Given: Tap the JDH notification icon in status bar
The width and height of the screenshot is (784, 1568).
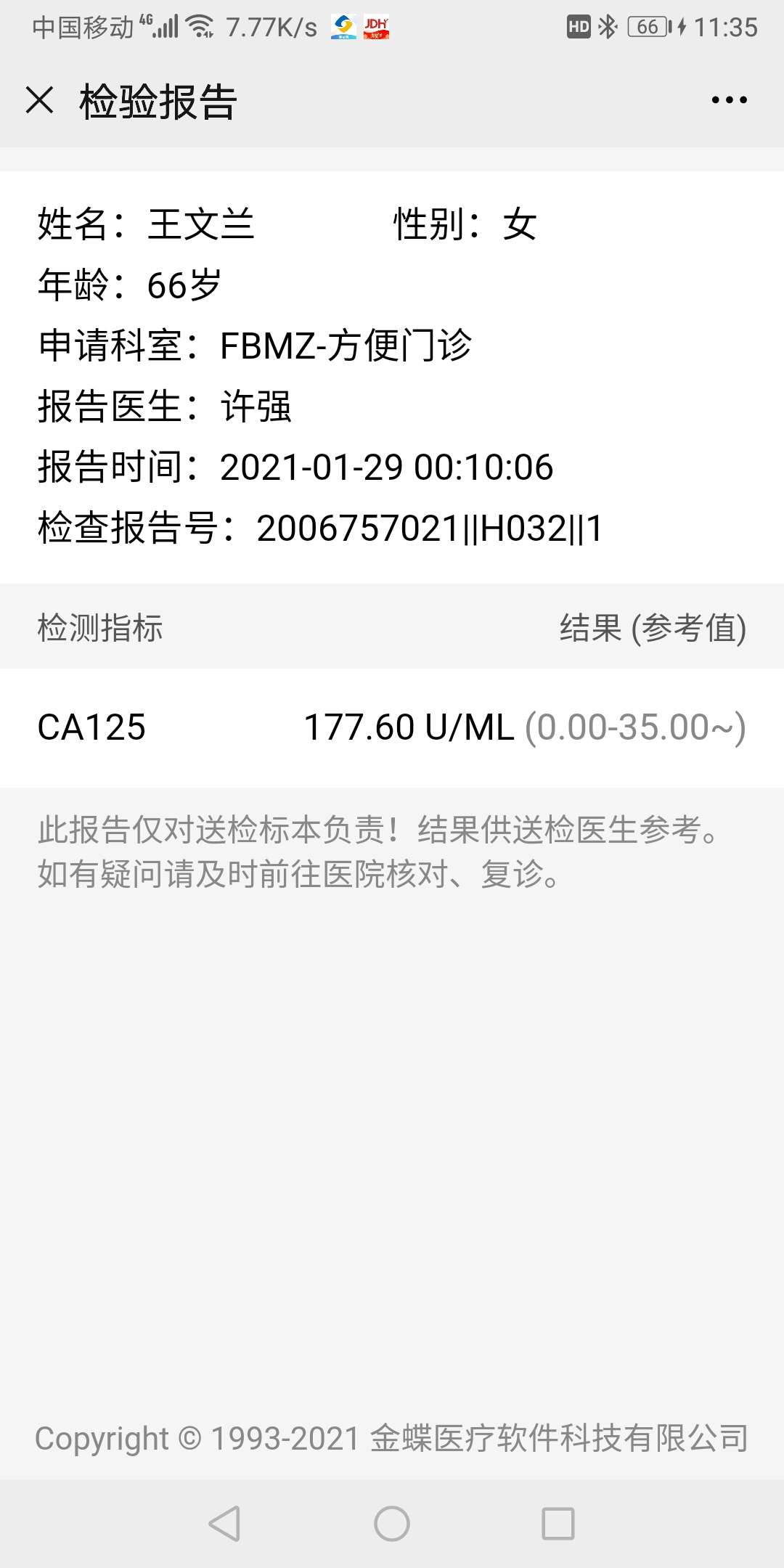Looking at the screenshot, I should pyautogui.click(x=375, y=27).
